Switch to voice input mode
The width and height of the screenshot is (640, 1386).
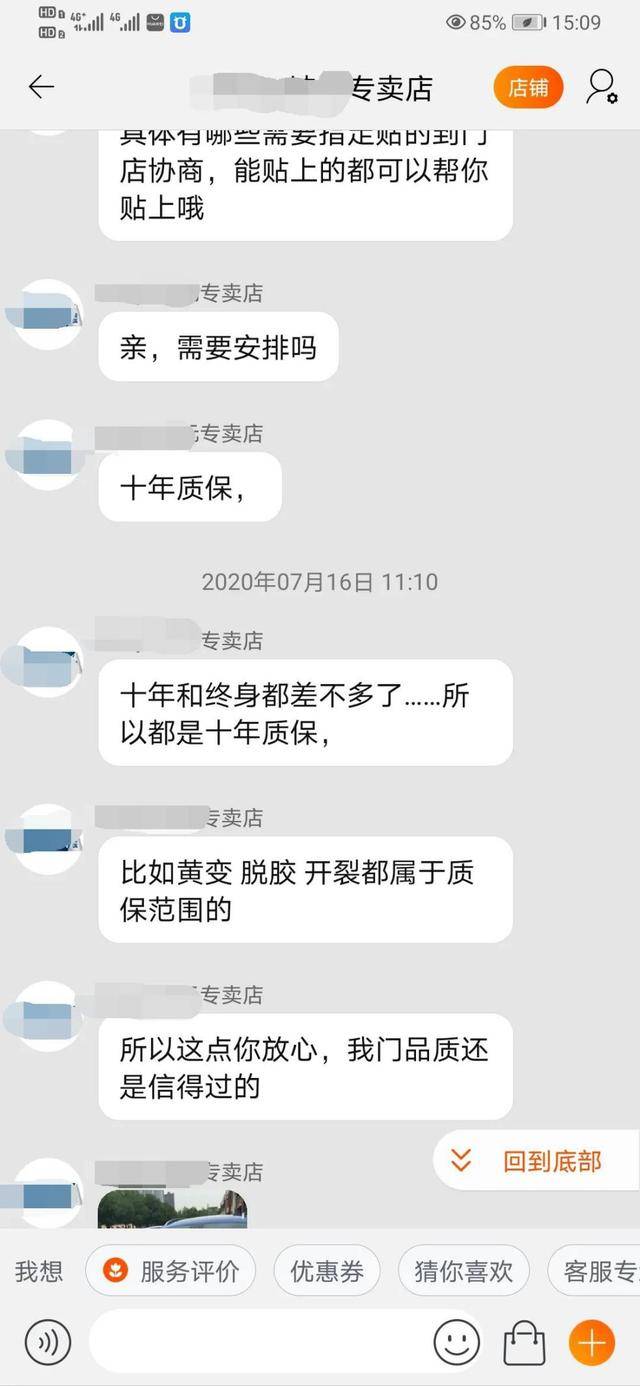coord(48,1341)
